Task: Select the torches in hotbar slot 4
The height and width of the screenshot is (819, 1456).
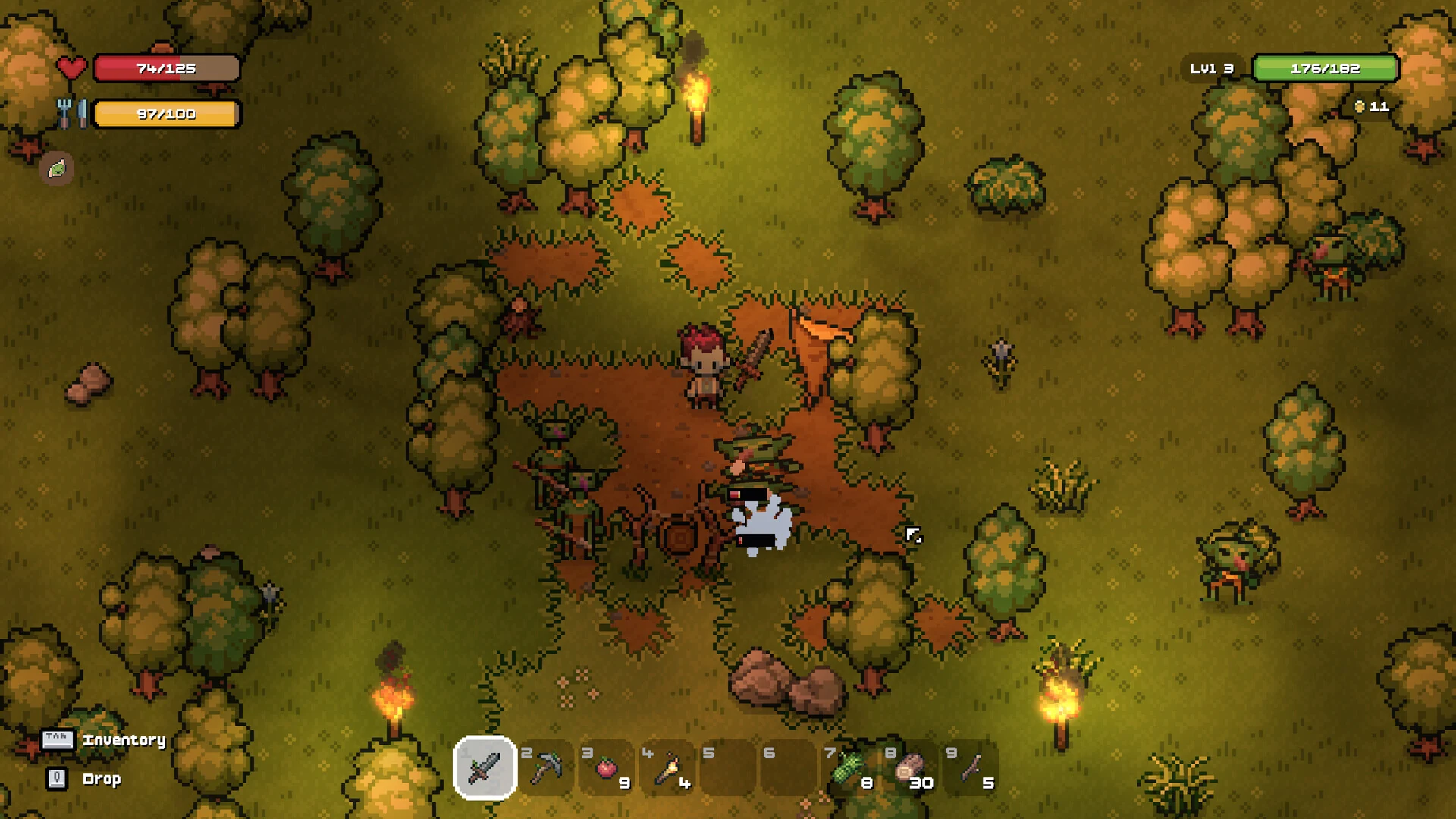Action: (x=667, y=767)
